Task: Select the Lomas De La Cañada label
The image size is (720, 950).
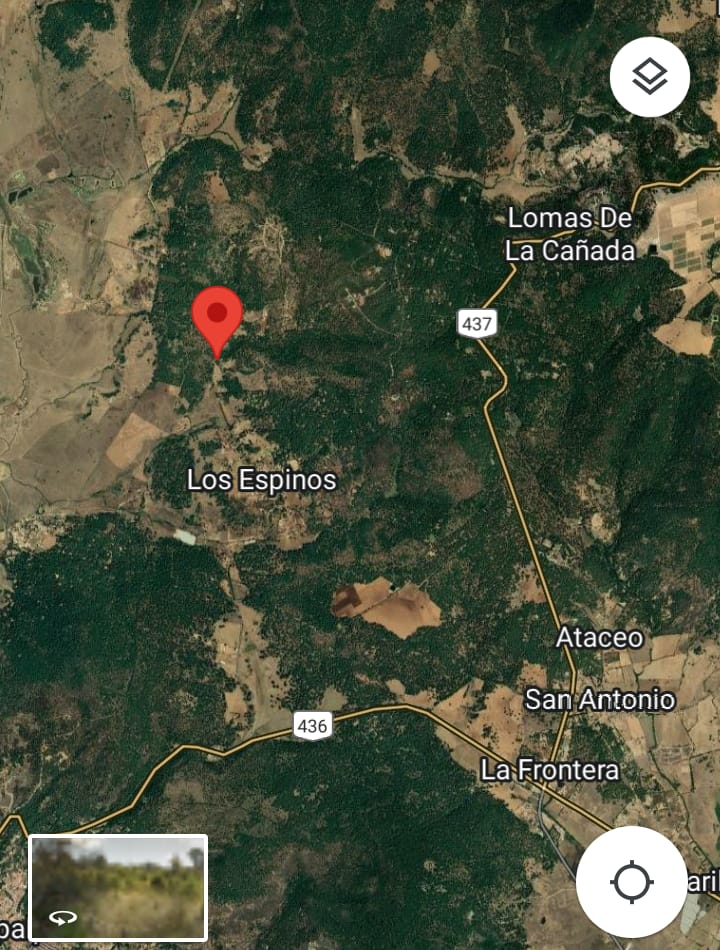Action: point(570,234)
